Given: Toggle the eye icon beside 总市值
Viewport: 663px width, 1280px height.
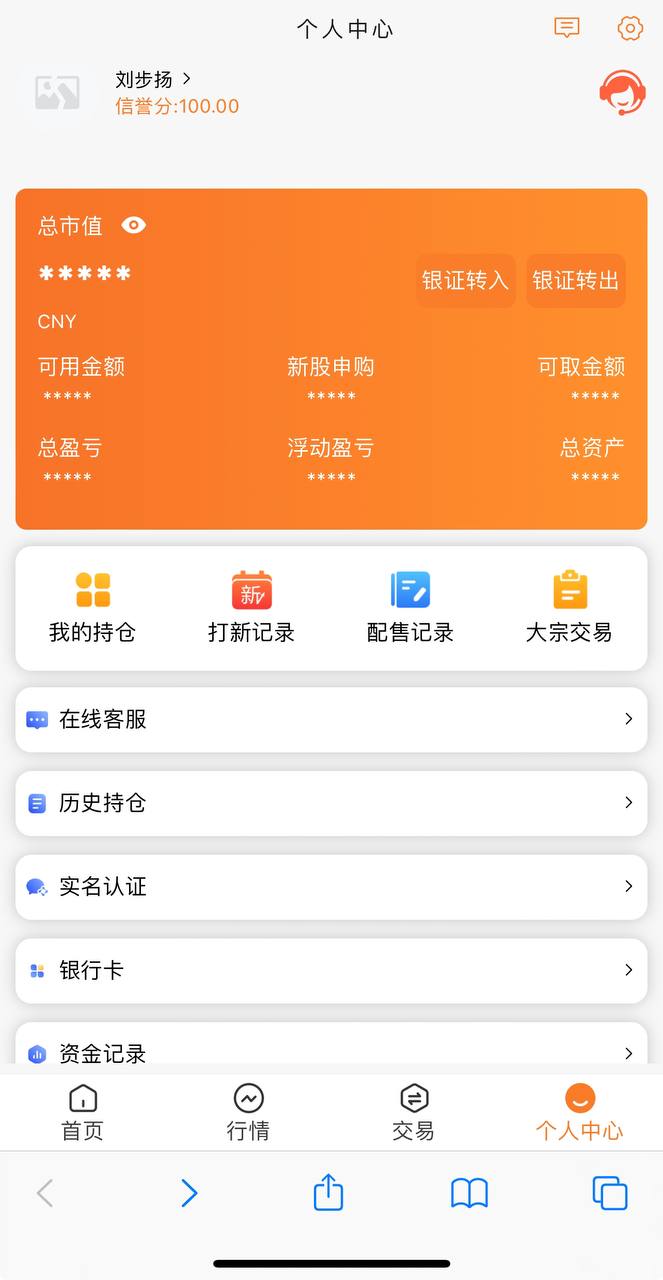Looking at the screenshot, I should [x=134, y=225].
